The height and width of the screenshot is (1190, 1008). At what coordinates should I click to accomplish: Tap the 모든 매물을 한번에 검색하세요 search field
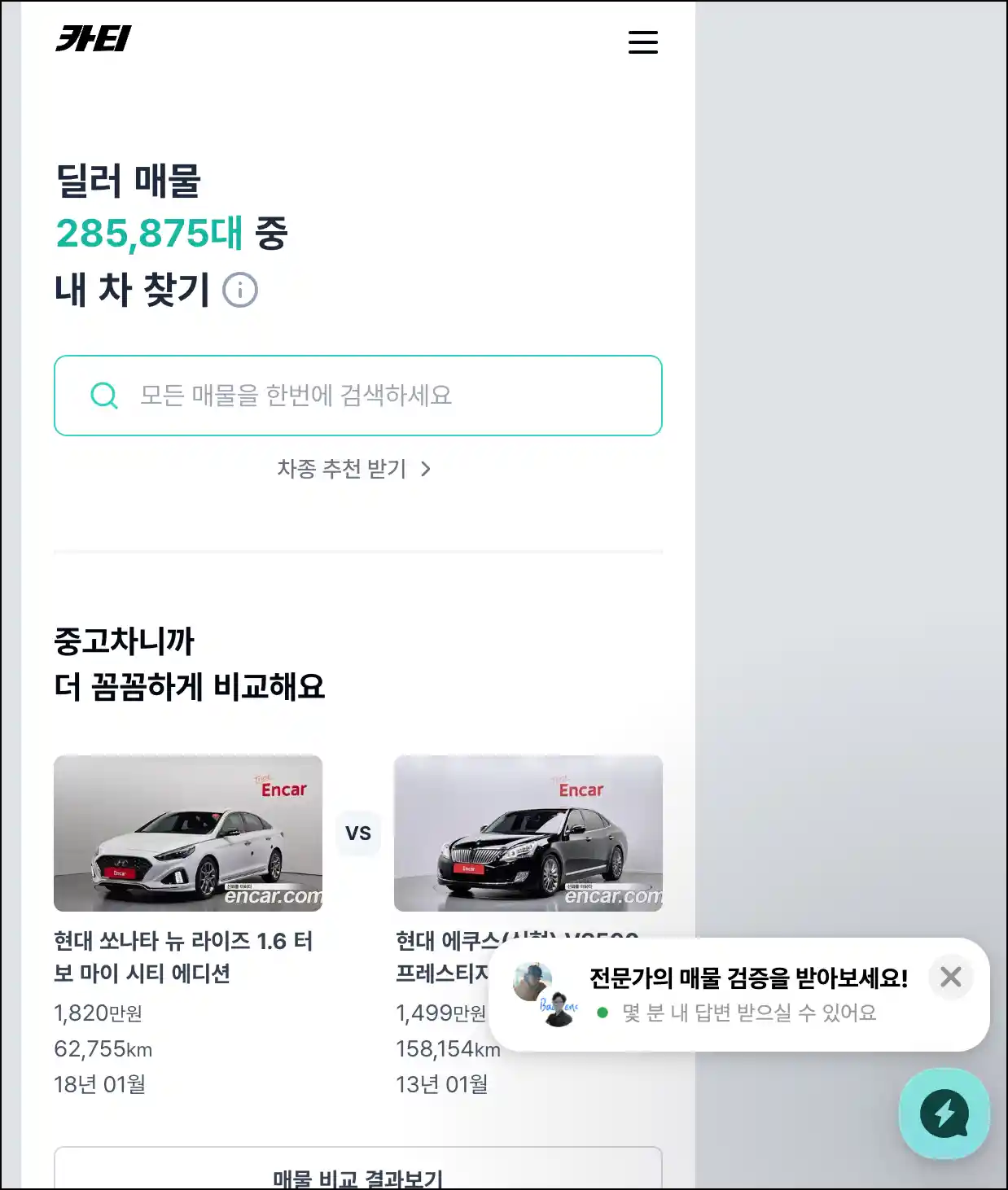pos(358,396)
